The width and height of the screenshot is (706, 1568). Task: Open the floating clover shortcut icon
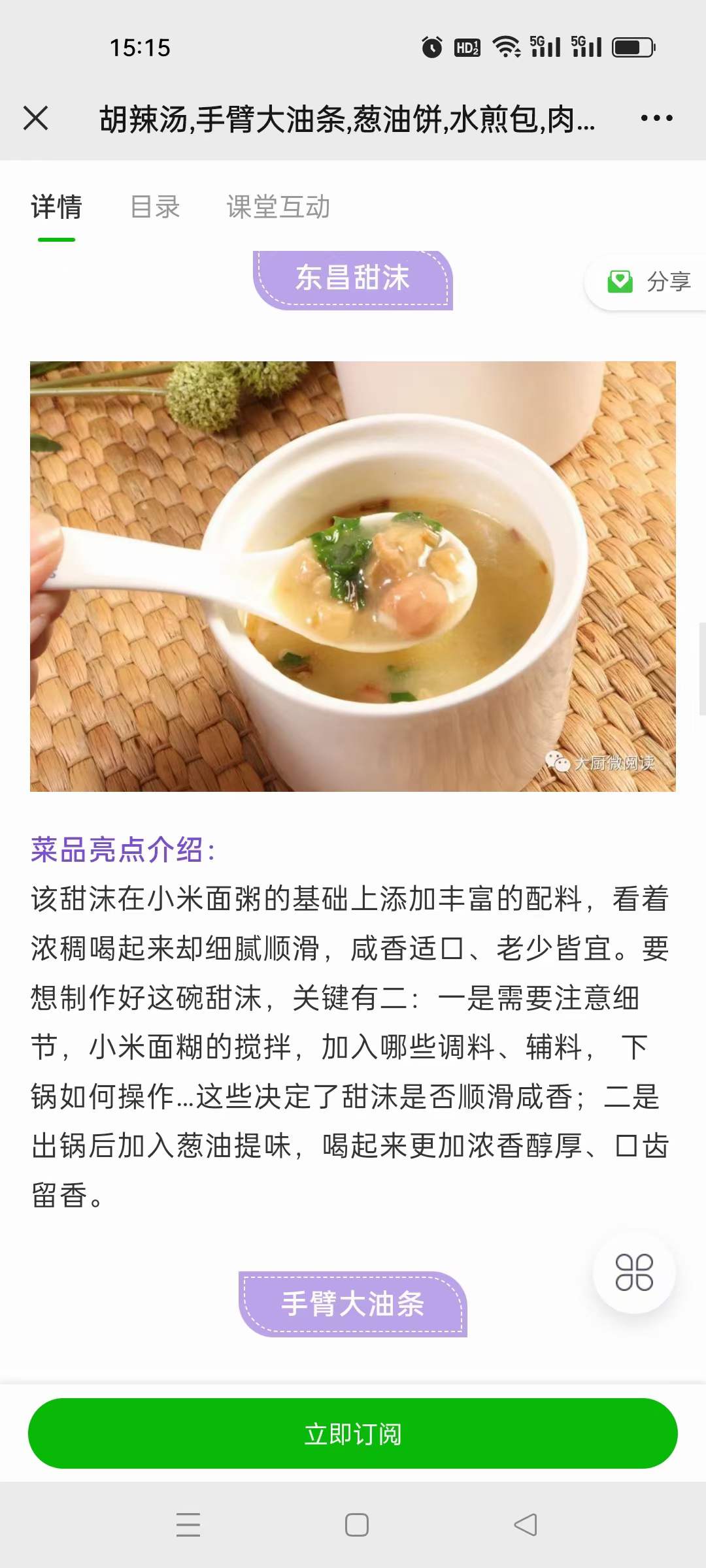coord(633,1274)
